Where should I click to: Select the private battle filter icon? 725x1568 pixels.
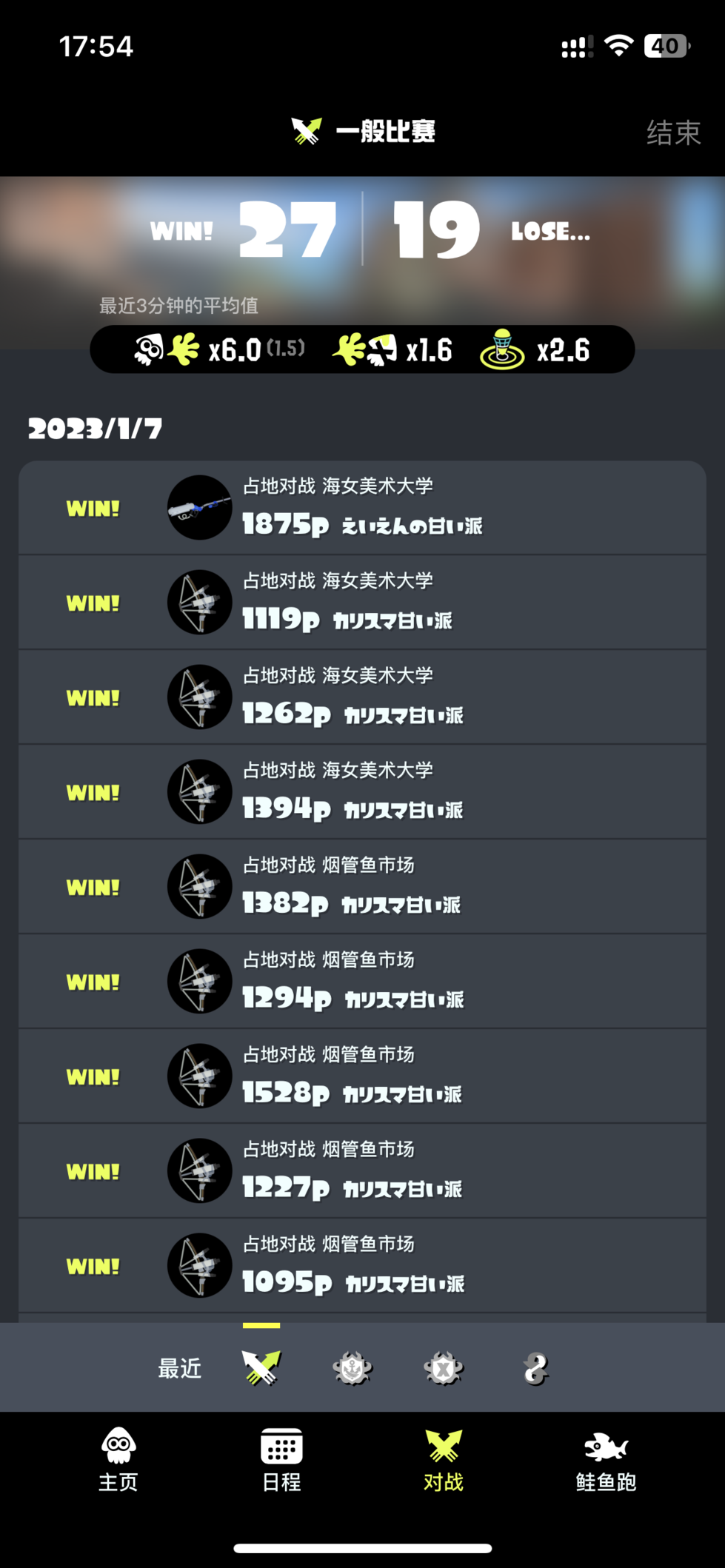pyautogui.click(x=535, y=1368)
